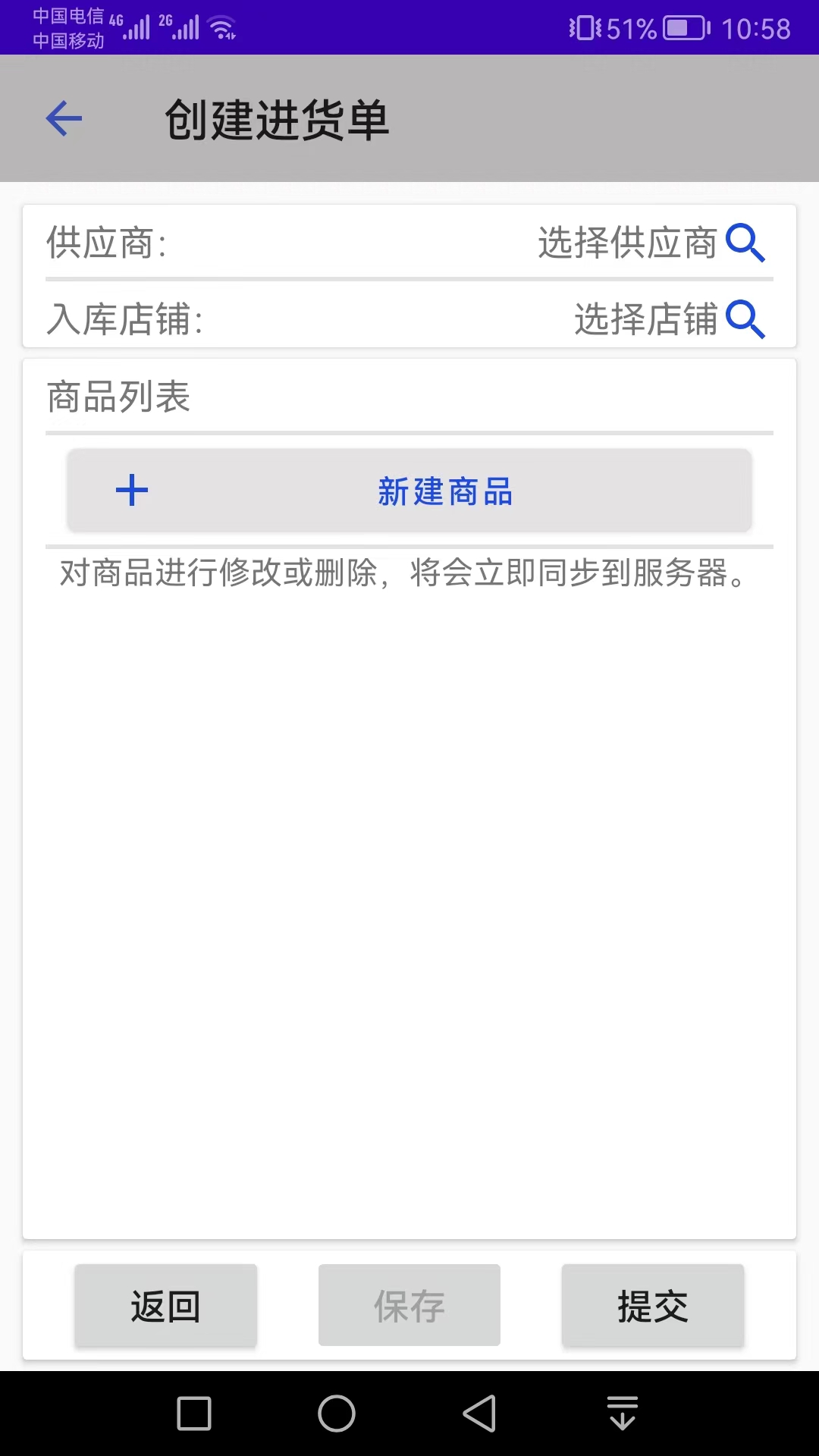This screenshot has width=819, height=1456.
Task: Click the back arrow in the title bar
Action: coord(63,118)
